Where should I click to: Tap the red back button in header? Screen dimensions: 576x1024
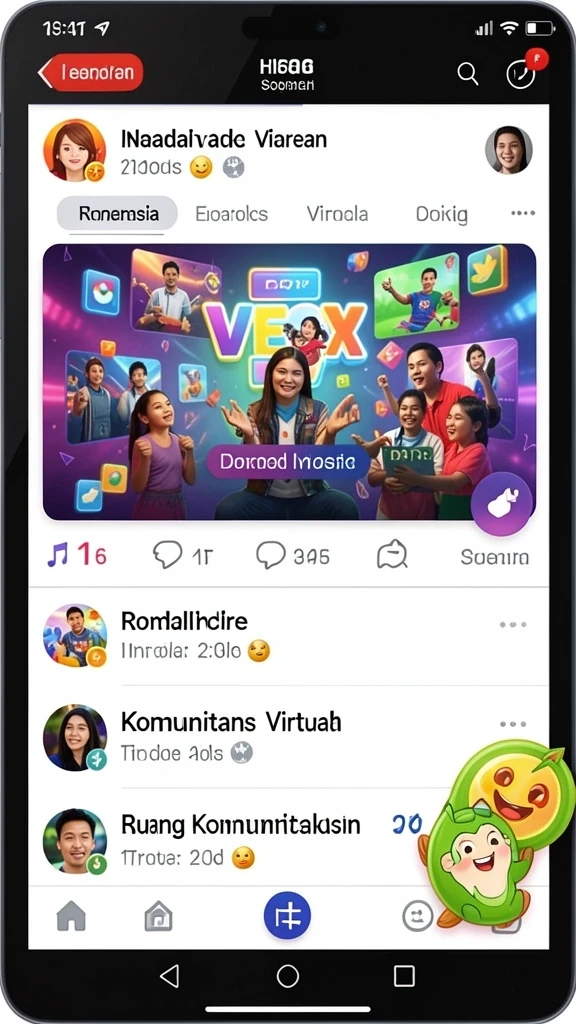pyautogui.click(x=90, y=72)
